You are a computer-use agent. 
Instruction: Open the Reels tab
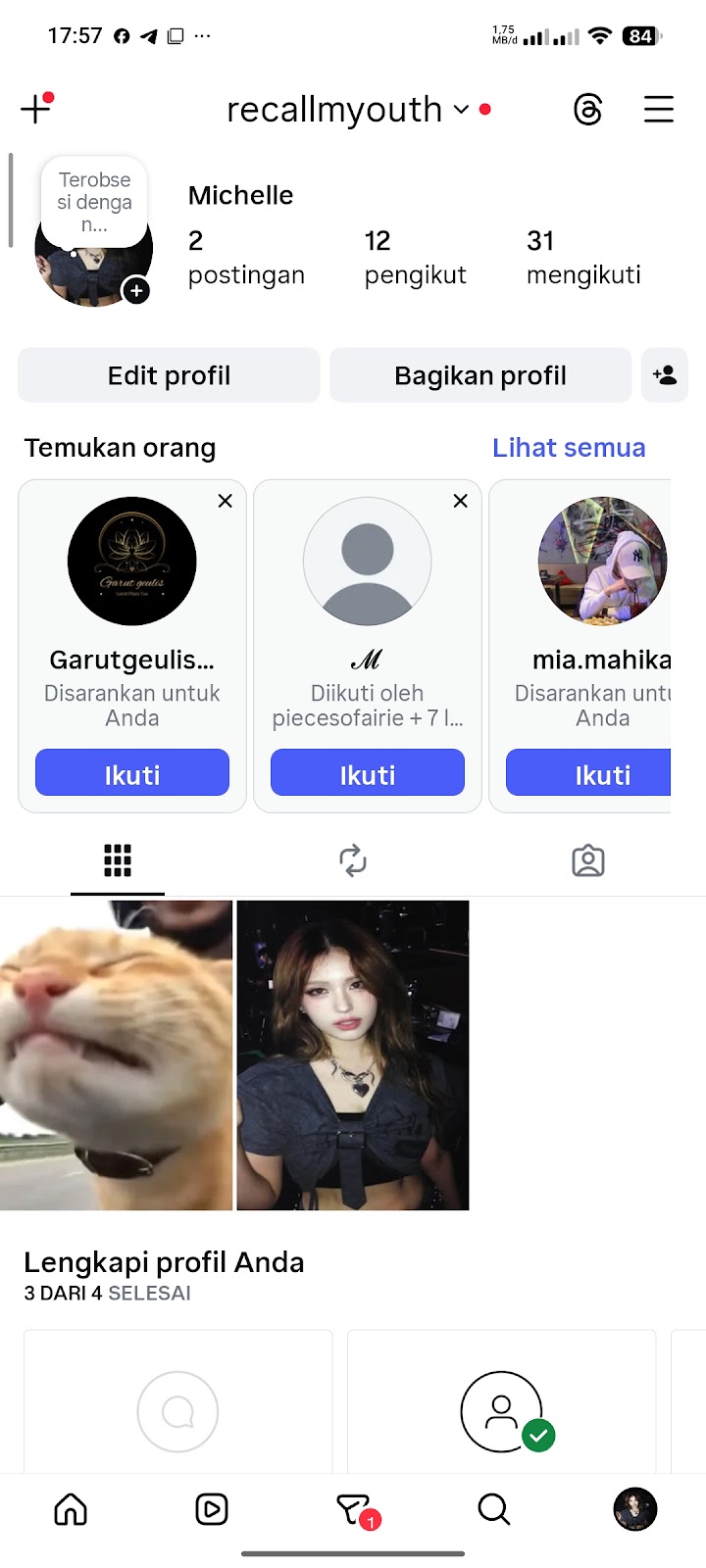[212, 1509]
